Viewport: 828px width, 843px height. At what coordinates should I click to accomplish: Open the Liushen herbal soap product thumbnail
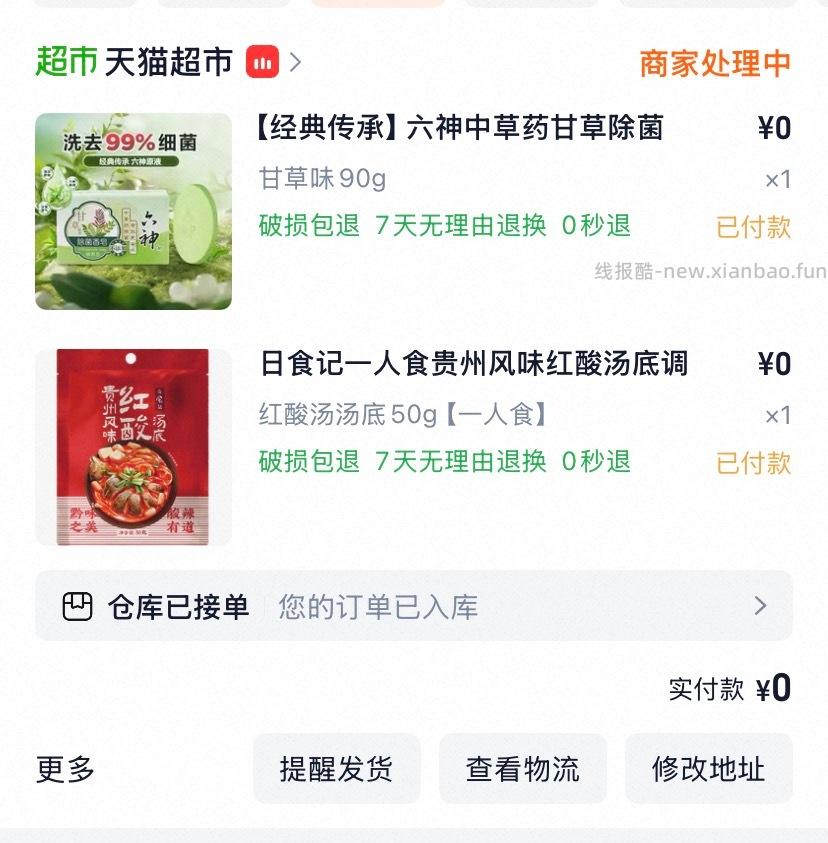[x=133, y=210]
